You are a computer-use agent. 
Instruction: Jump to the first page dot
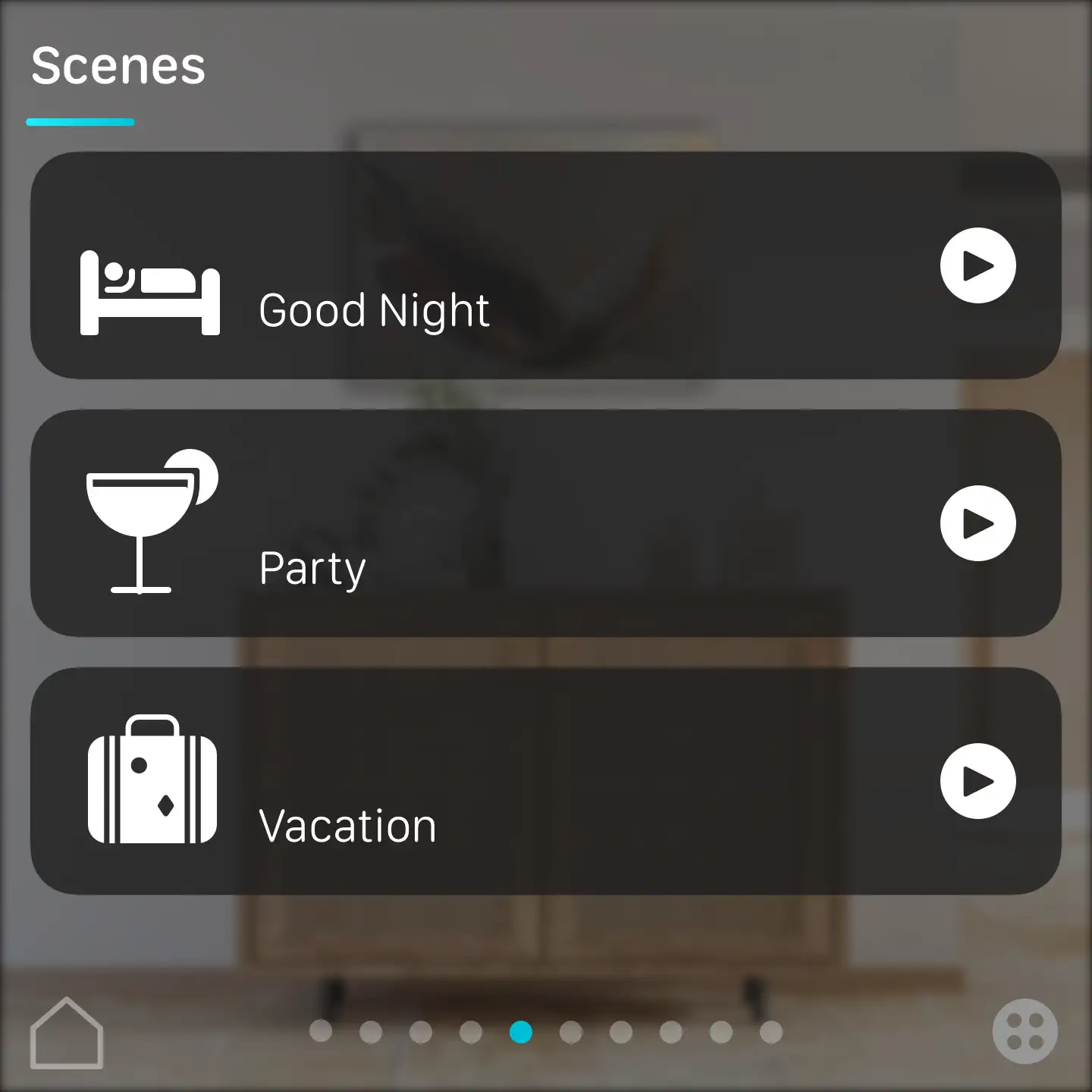click(x=321, y=1031)
